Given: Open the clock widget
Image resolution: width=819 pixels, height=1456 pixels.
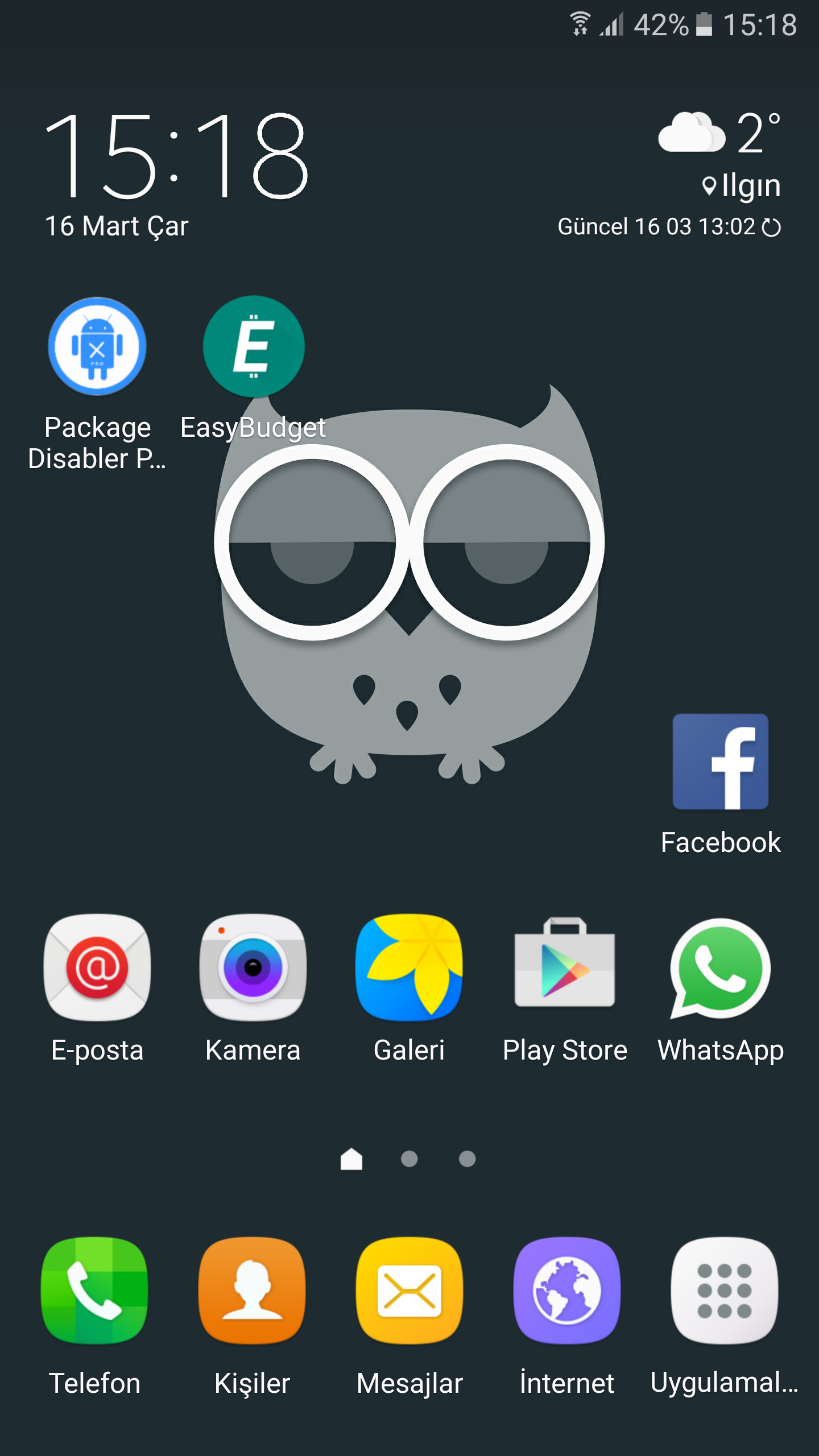Looking at the screenshot, I should pos(176,156).
